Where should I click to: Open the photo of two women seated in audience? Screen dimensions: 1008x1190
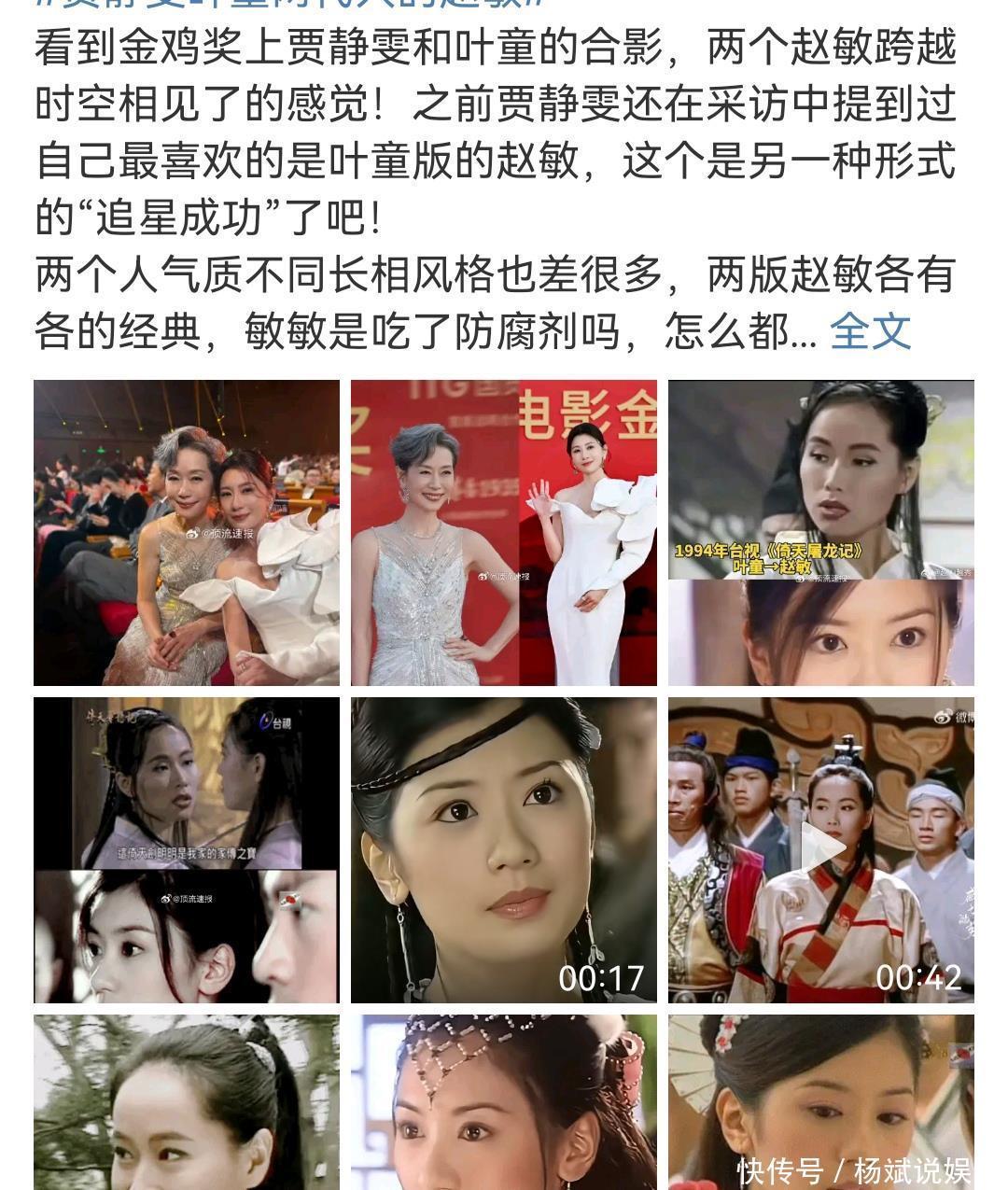(x=187, y=533)
